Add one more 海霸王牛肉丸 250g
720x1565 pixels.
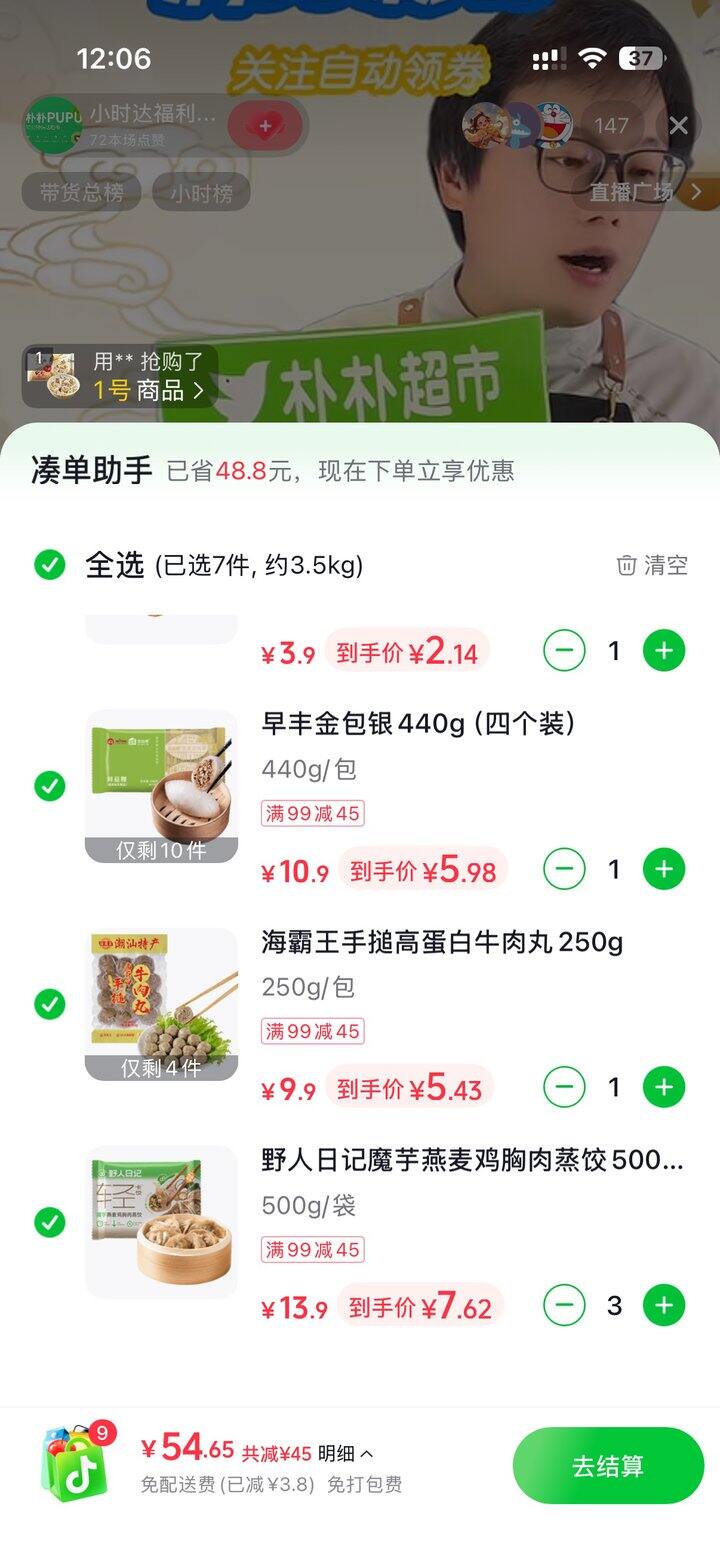664,1087
